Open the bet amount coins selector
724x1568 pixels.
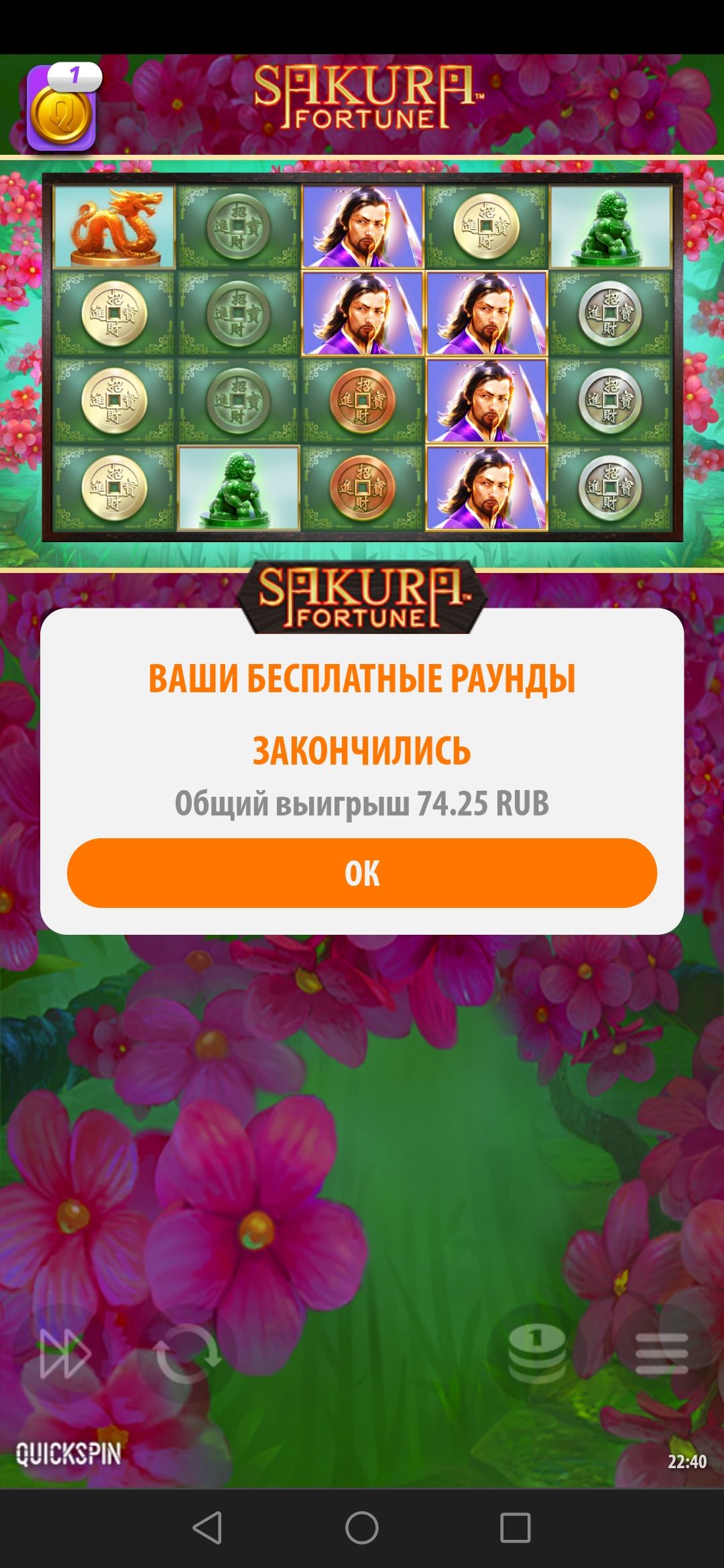(536, 1354)
